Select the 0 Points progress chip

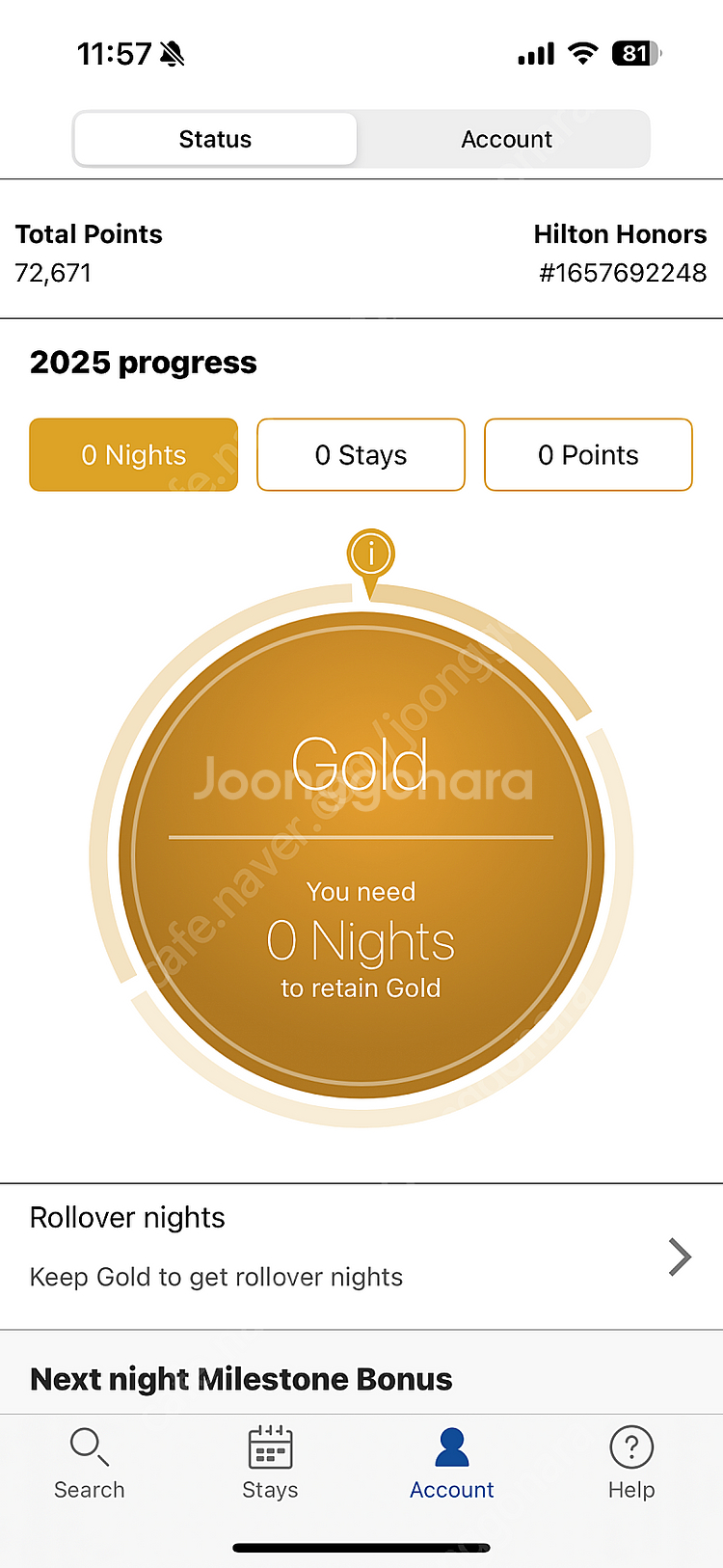point(588,454)
